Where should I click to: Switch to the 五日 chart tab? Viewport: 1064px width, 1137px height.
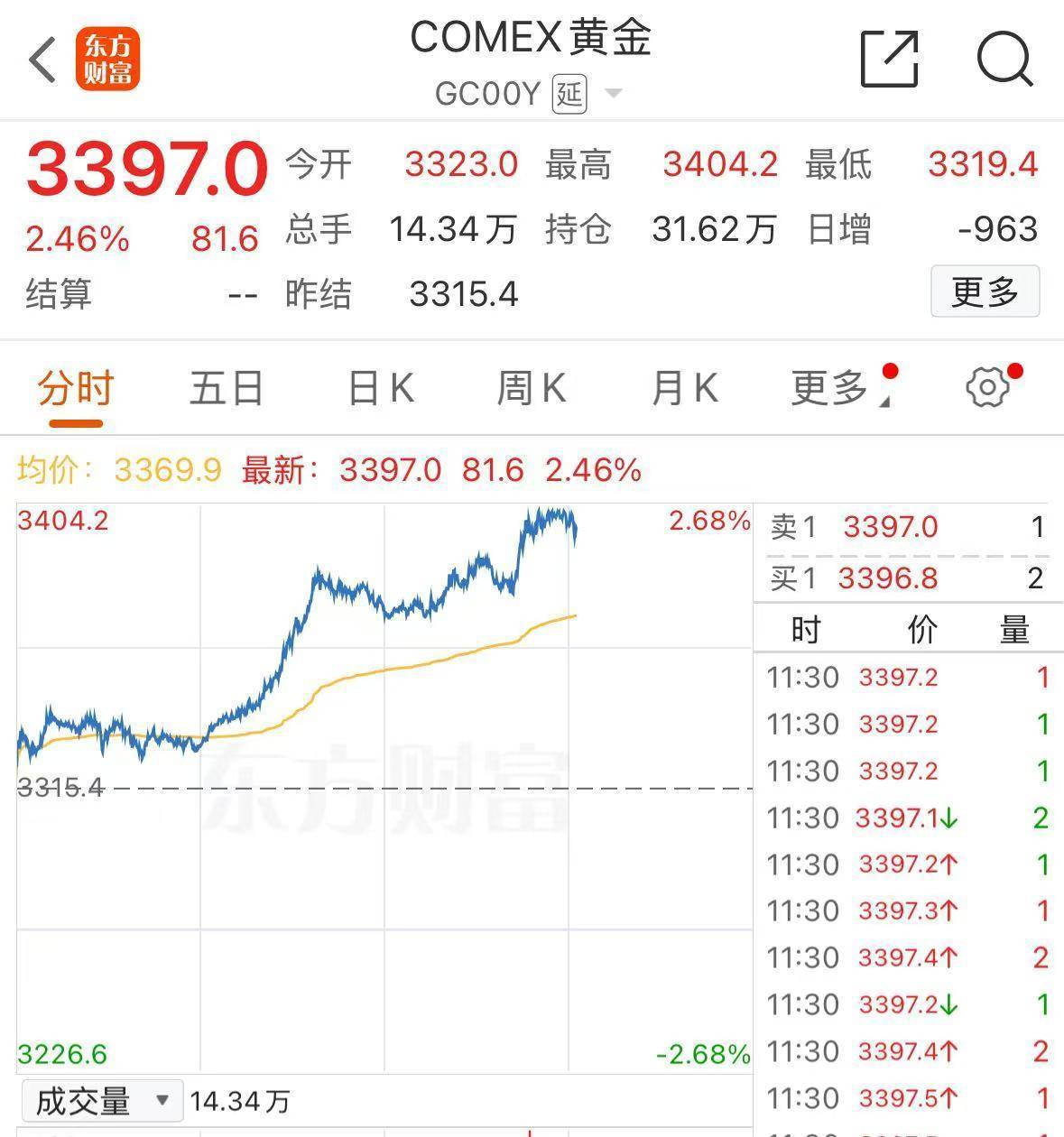[x=227, y=386]
